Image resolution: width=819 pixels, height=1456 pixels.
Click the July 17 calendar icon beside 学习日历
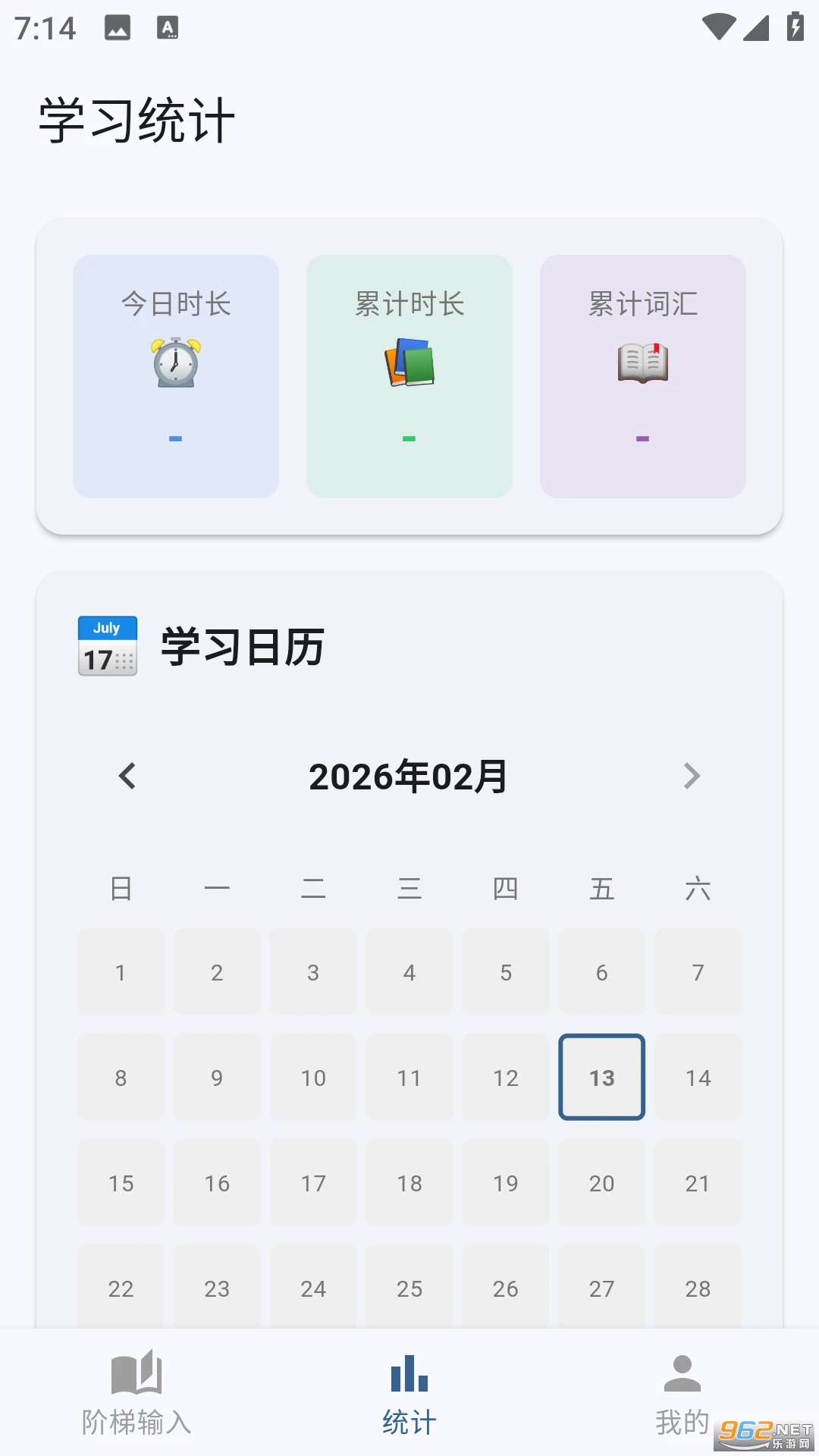(x=107, y=647)
